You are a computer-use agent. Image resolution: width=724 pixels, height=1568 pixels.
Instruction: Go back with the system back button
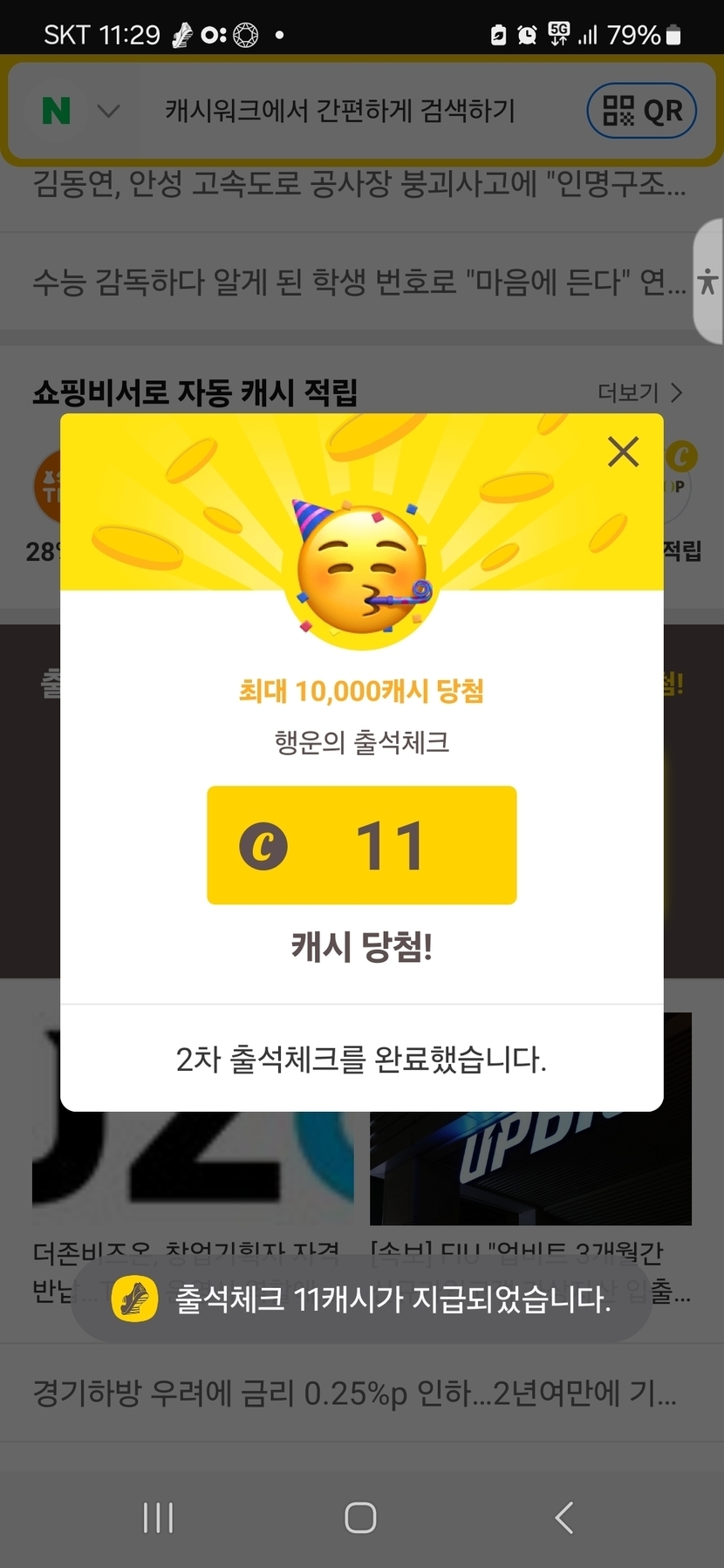pos(564,1517)
